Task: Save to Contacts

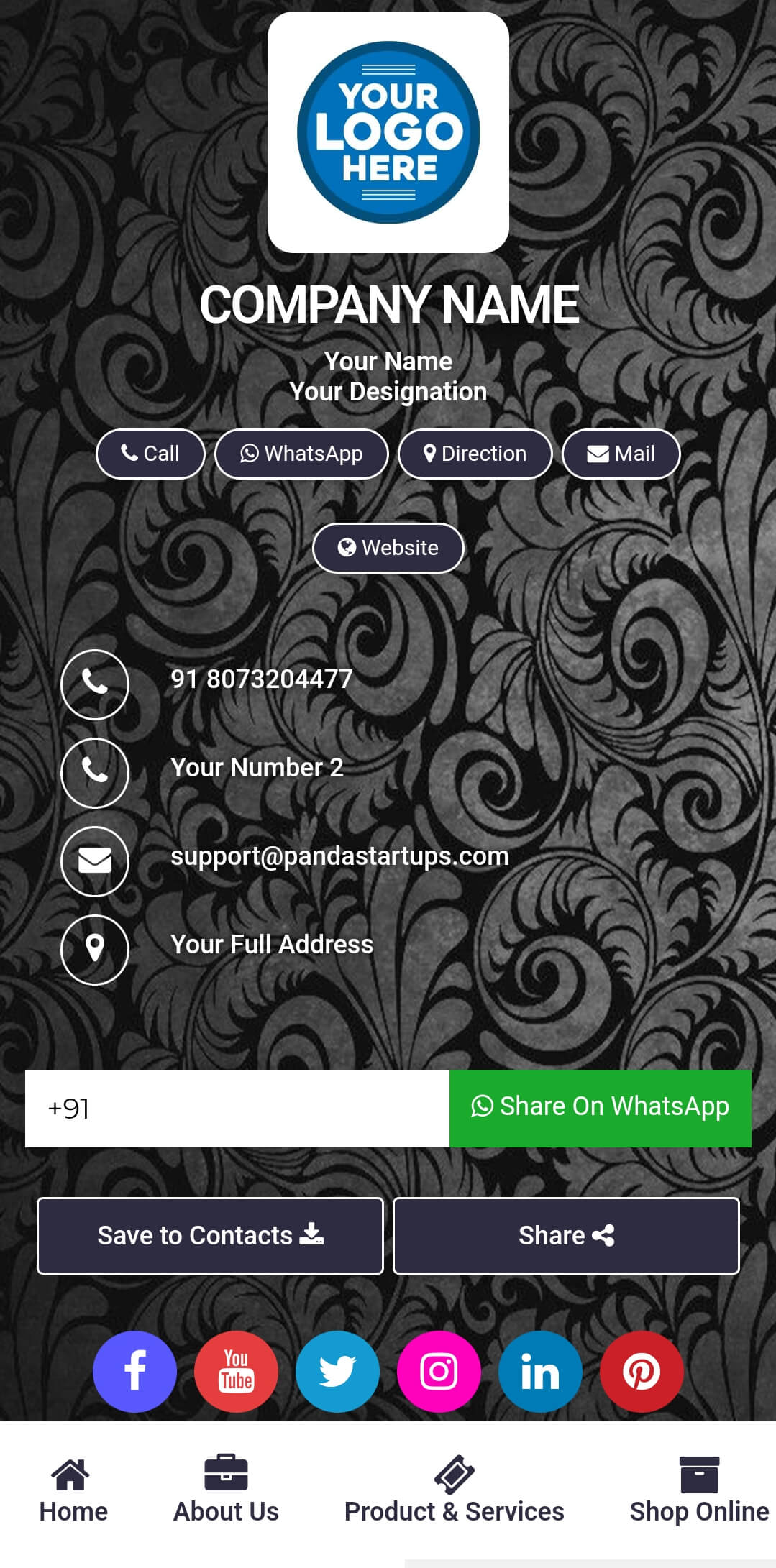Action: point(210,1236)
